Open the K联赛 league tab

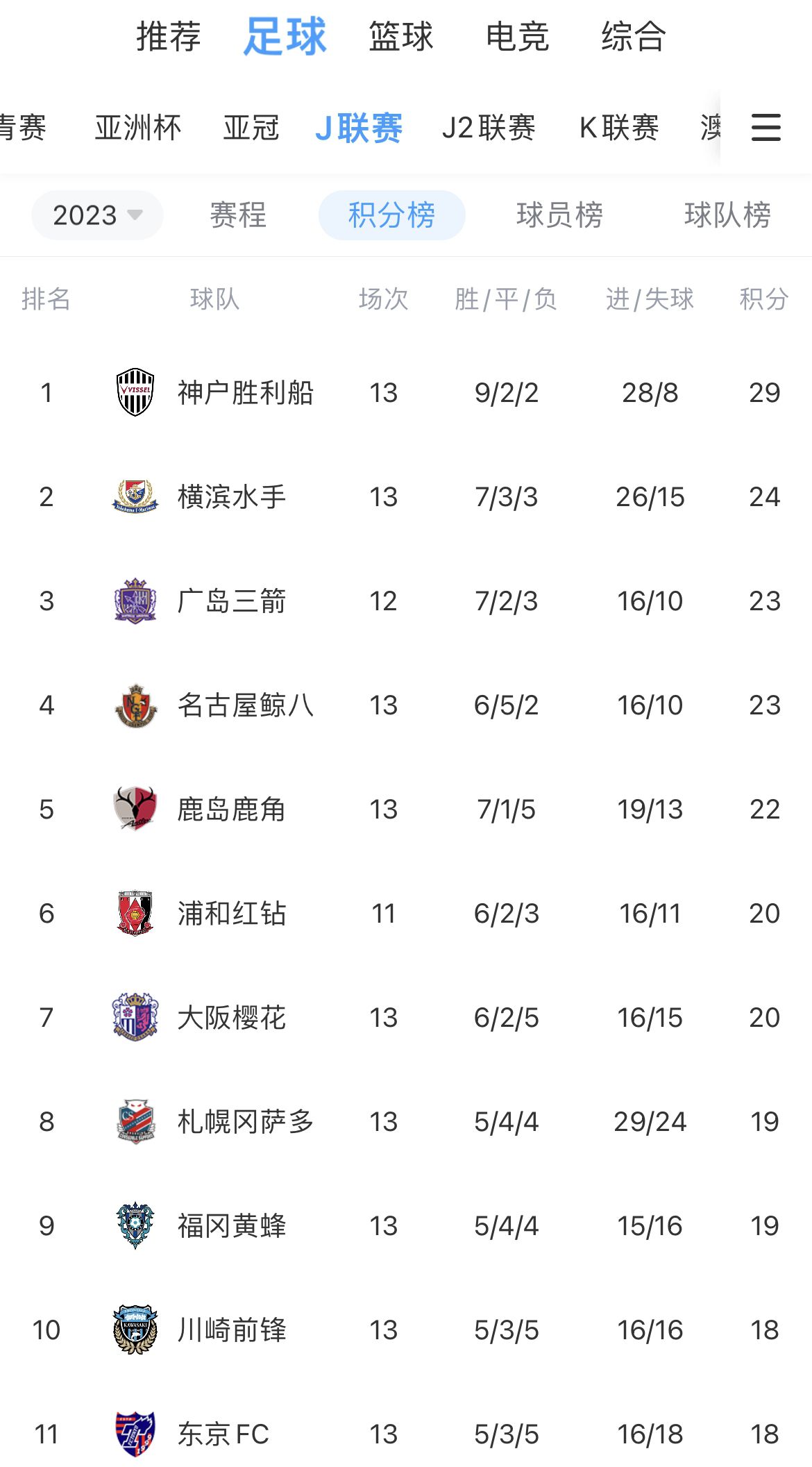click(x=619, y=128)
